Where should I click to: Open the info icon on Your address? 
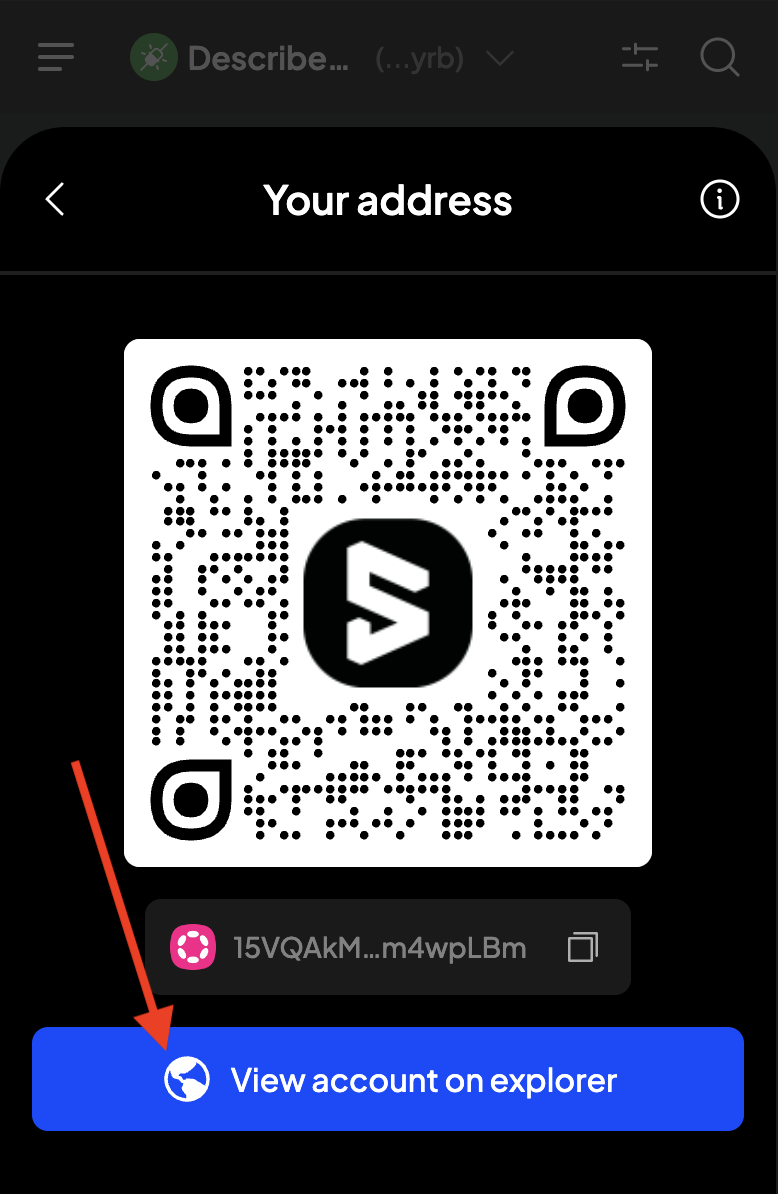click(719, 200)
